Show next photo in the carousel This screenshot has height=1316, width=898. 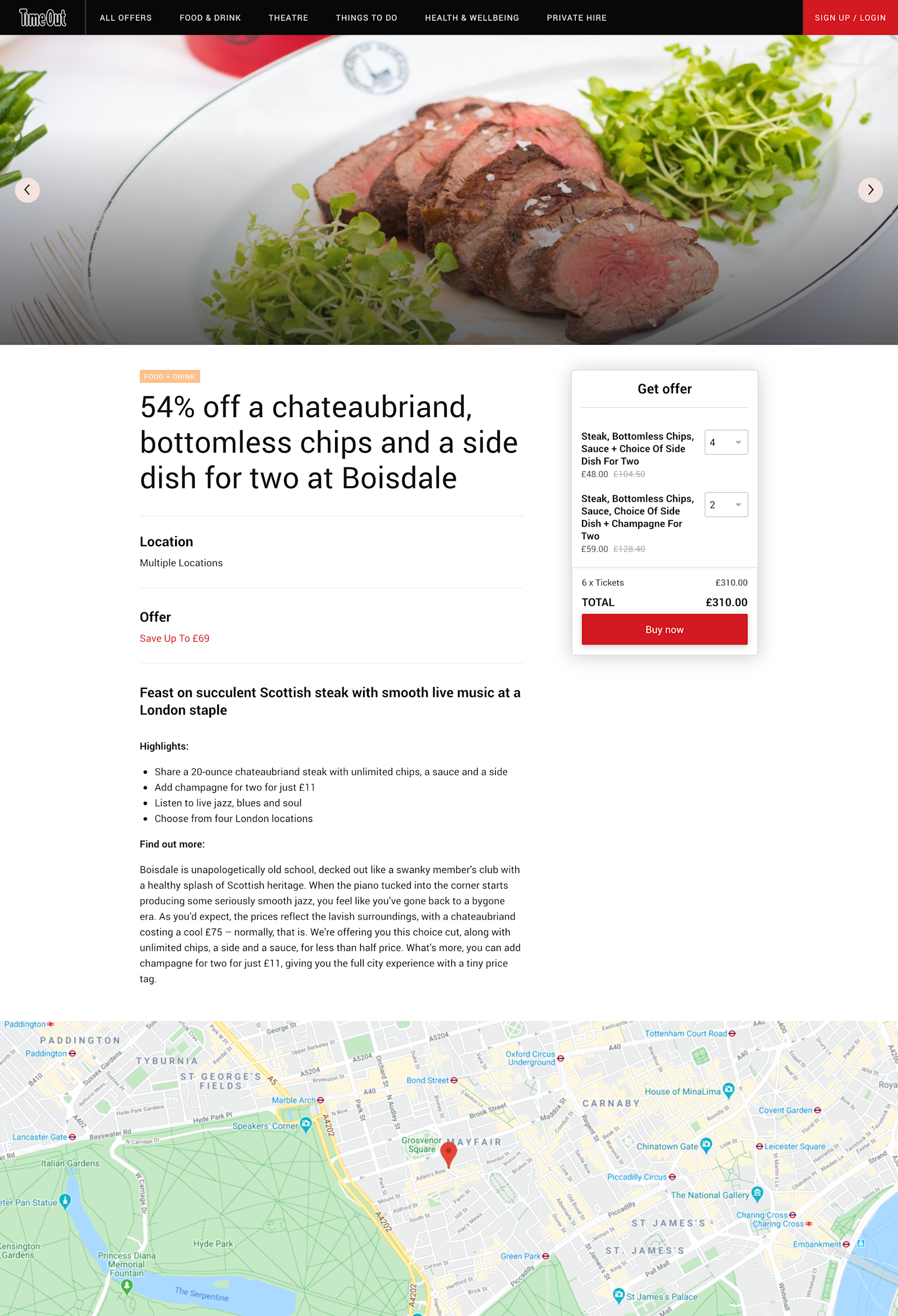[x=870, y=190]
